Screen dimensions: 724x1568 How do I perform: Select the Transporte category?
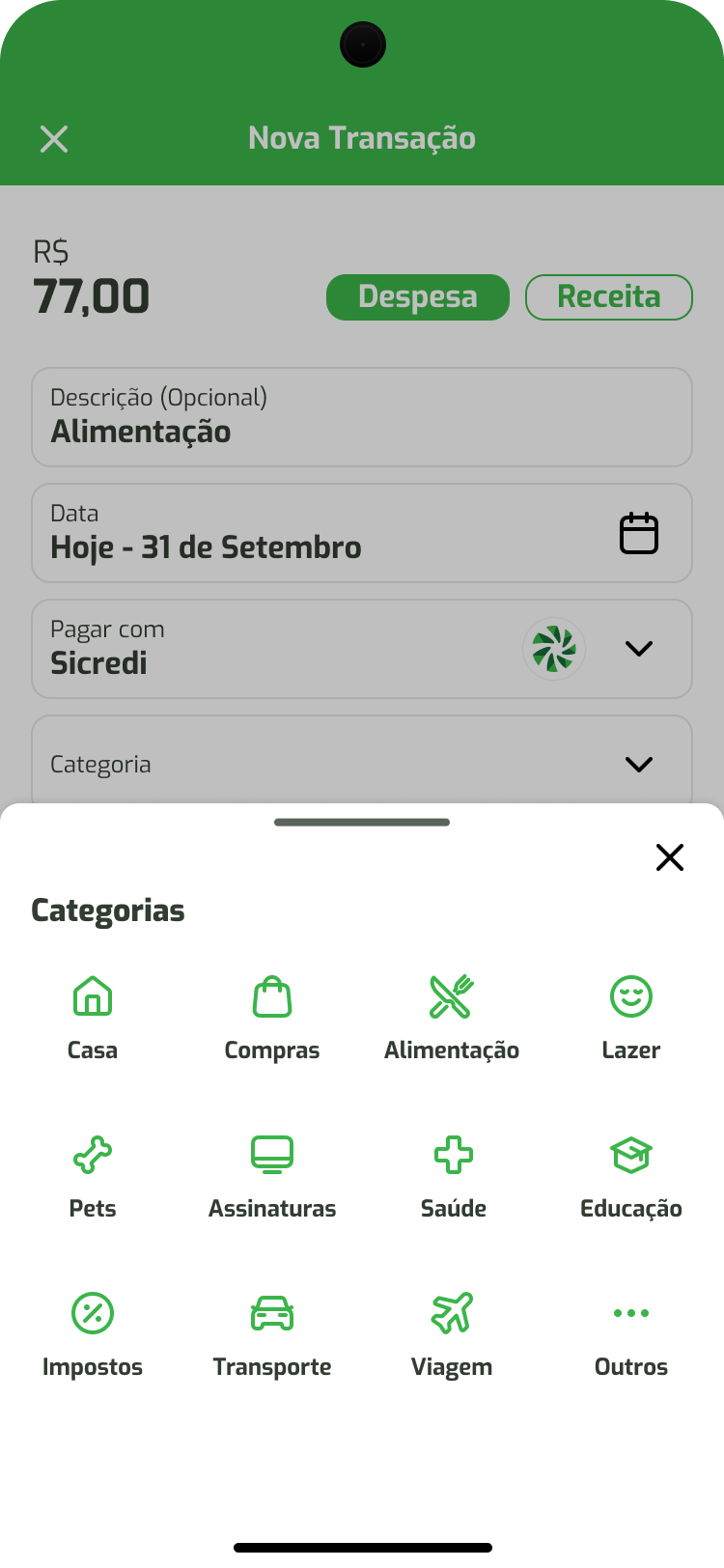coord(272,1334)
